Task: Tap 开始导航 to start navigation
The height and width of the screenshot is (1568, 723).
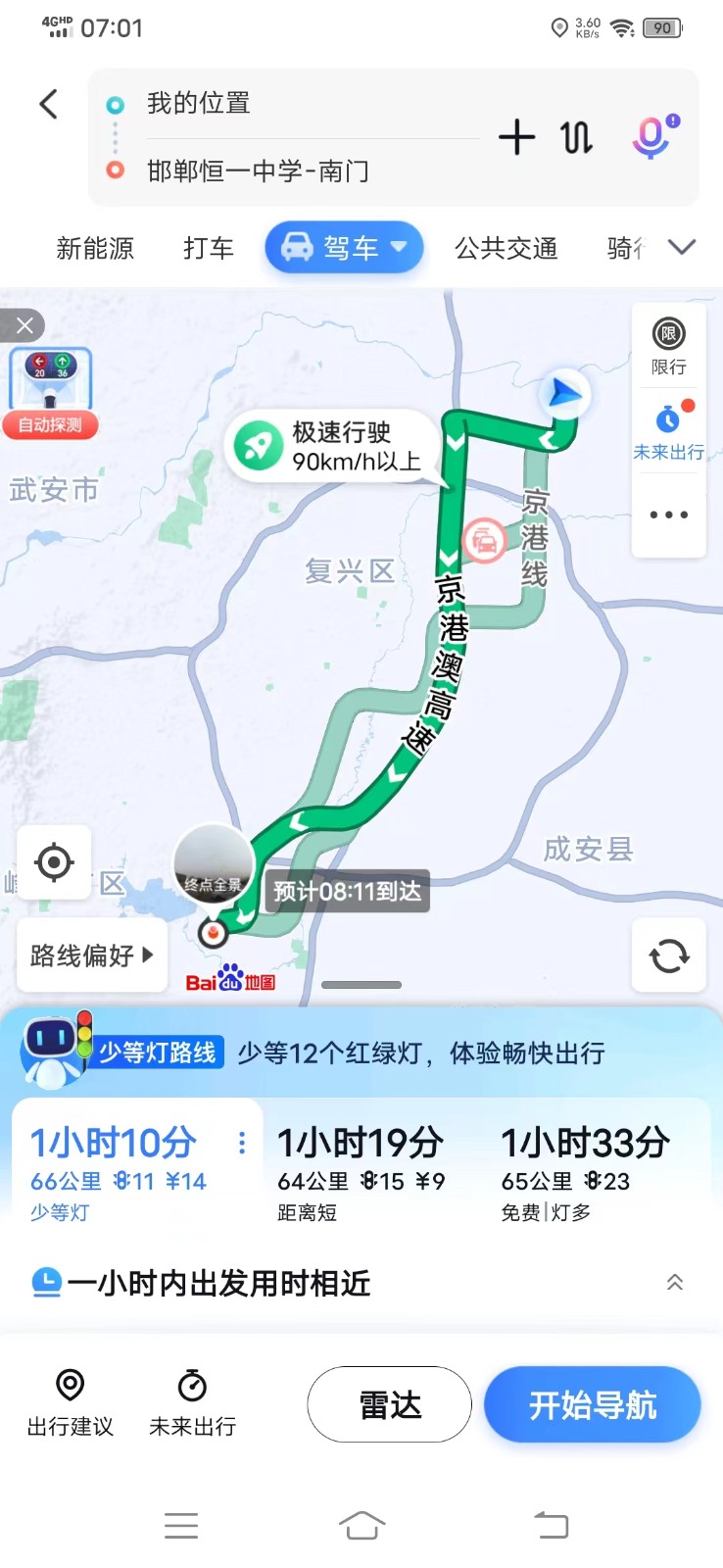Action: (x=593, y=1405)
